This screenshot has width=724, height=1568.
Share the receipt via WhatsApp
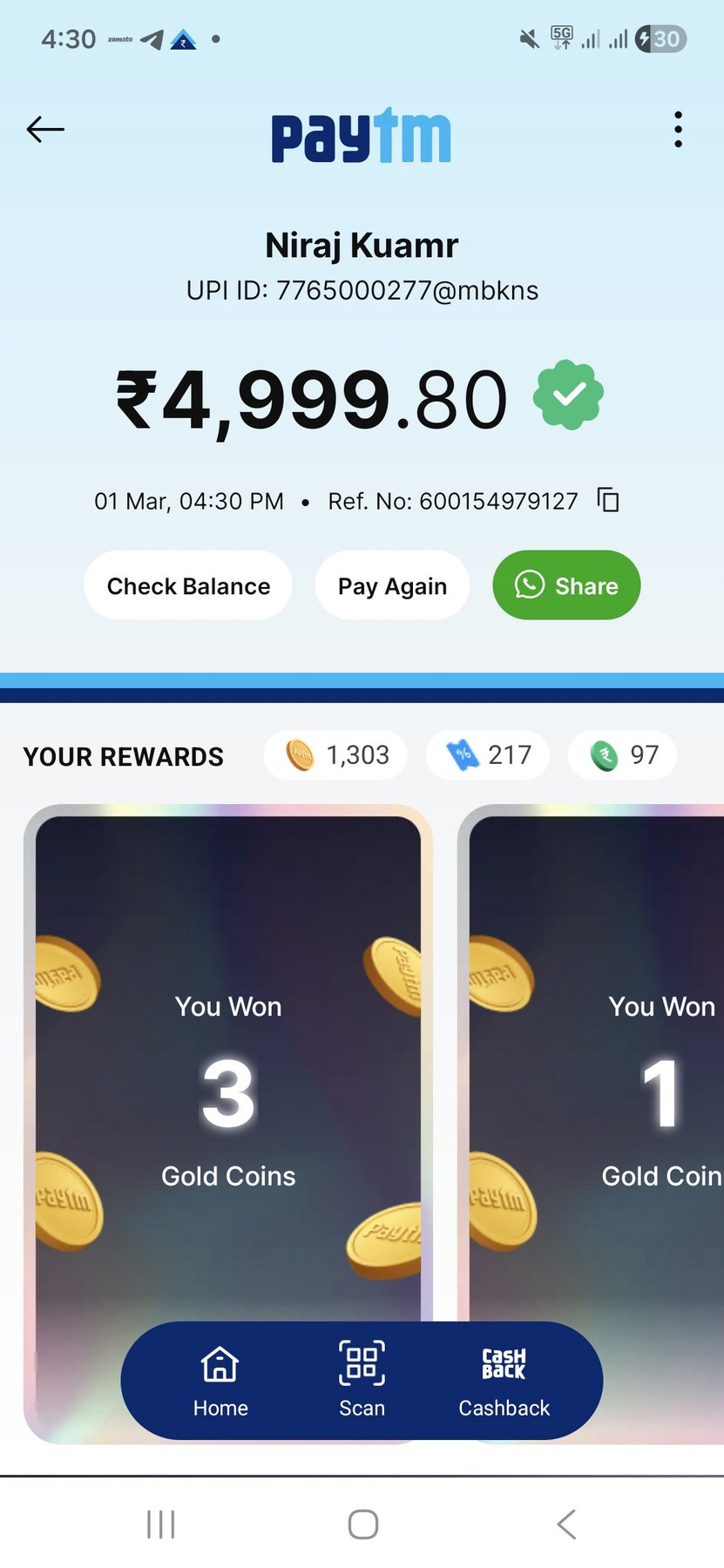point(566,585)
